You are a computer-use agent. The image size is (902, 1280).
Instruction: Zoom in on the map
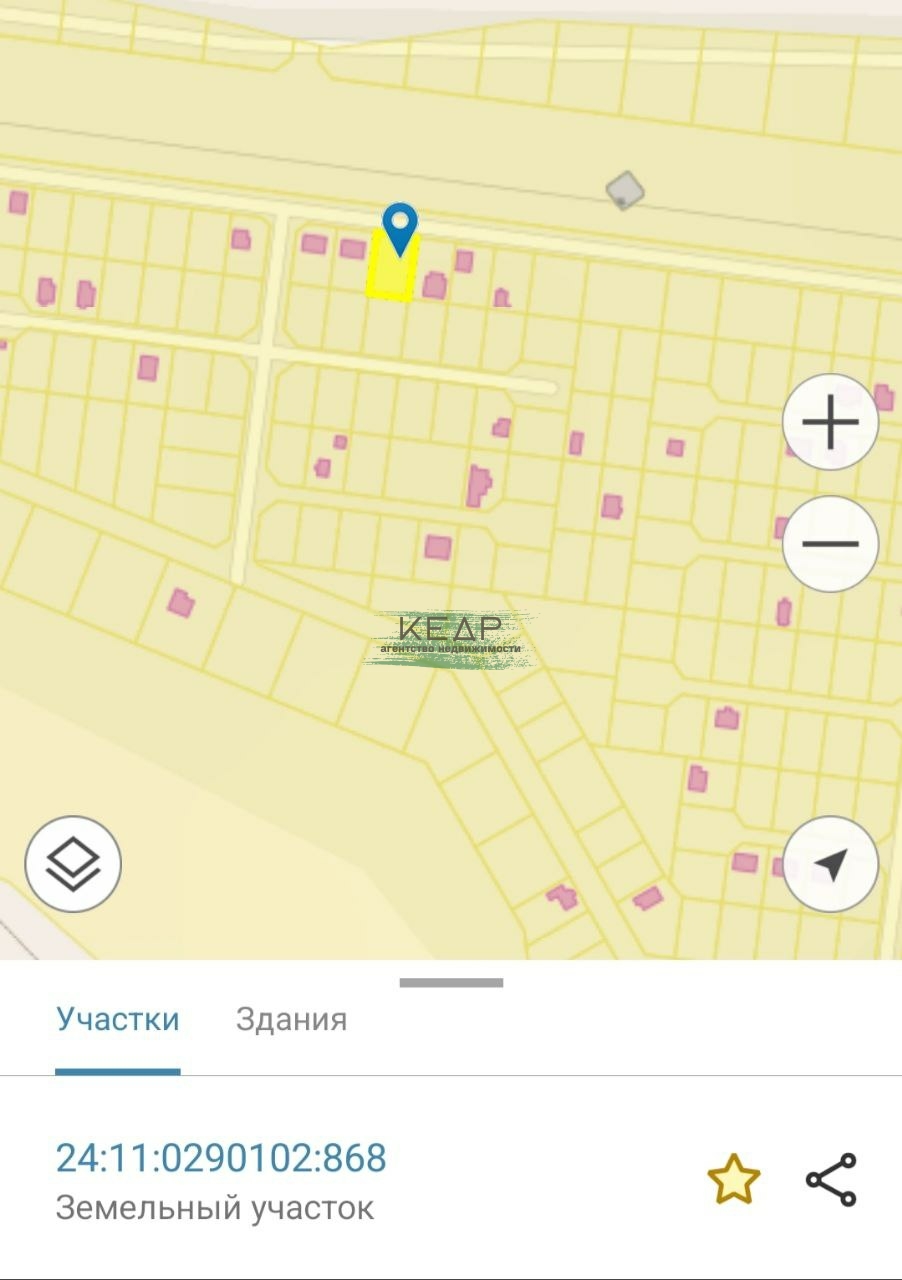(x=830, y=423)
